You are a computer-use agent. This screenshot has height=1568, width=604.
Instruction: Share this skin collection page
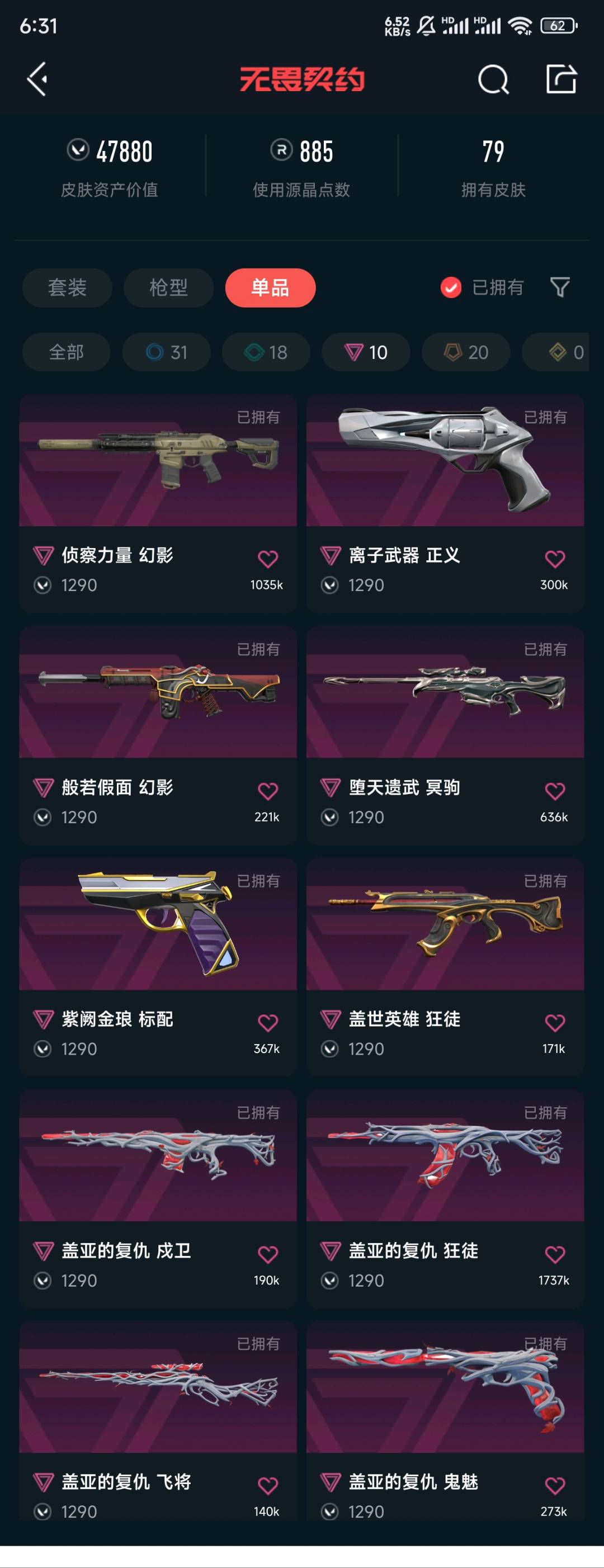point(560,79)
